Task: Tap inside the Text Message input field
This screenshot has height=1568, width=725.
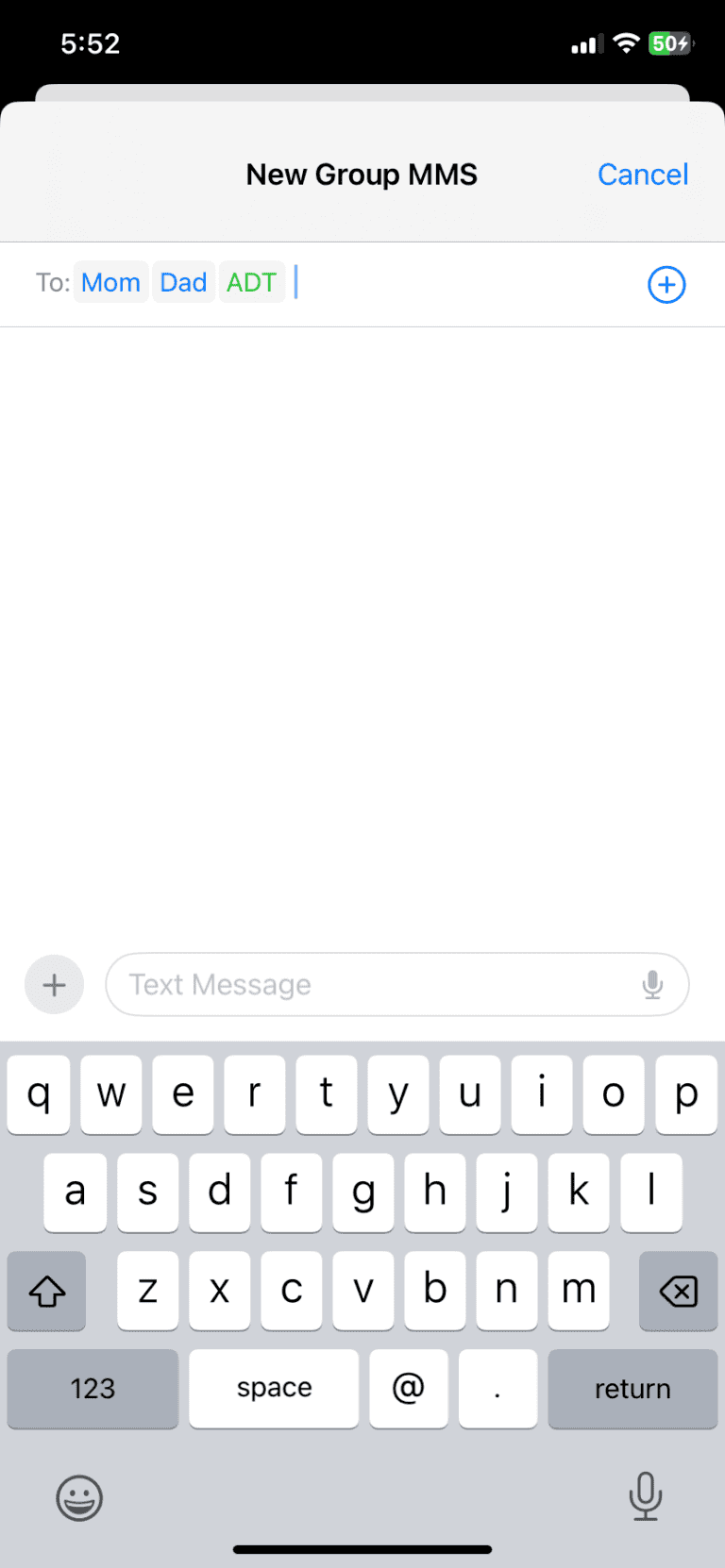Action: [378, 984]
